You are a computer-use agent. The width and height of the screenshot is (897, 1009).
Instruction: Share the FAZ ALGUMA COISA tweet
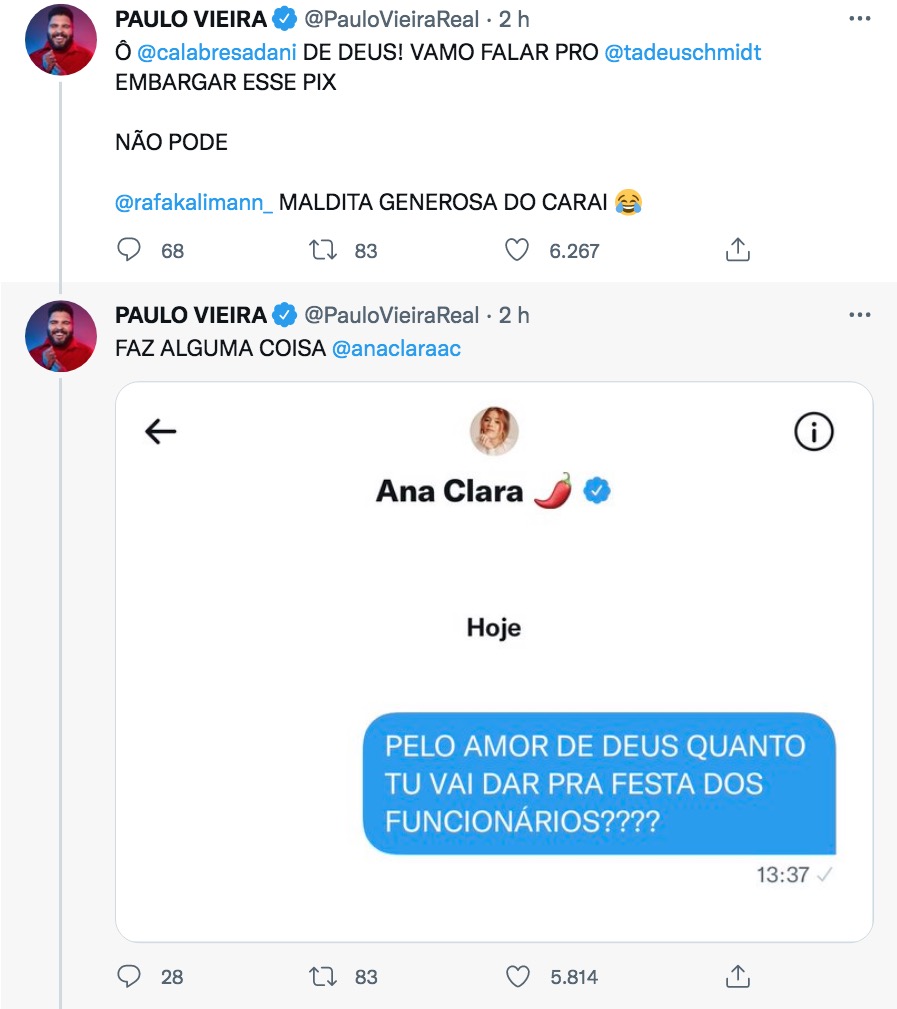(737, 976)
